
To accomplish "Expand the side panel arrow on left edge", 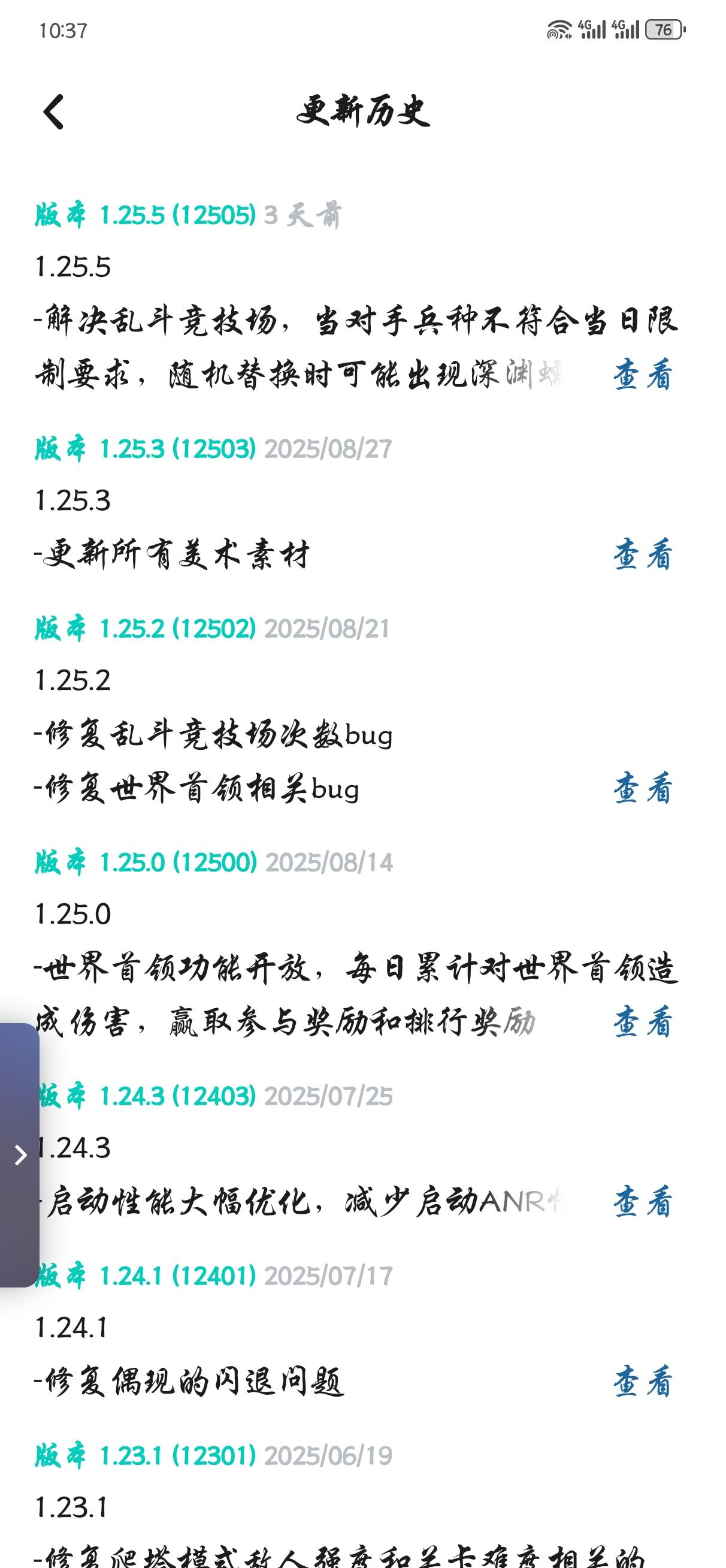I will tap(20, 1154).
